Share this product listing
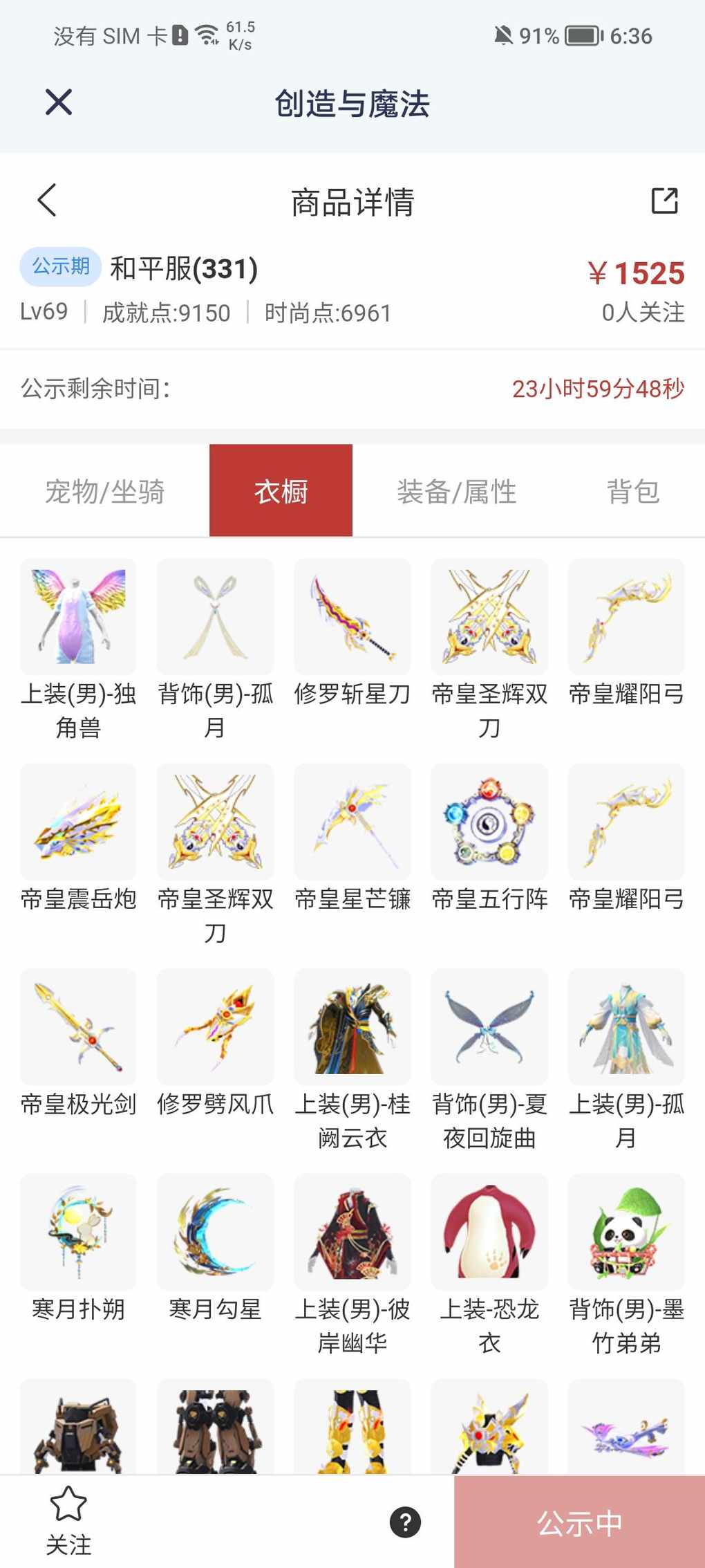This screenshot has height=1568, width=705. pos(664,201)
